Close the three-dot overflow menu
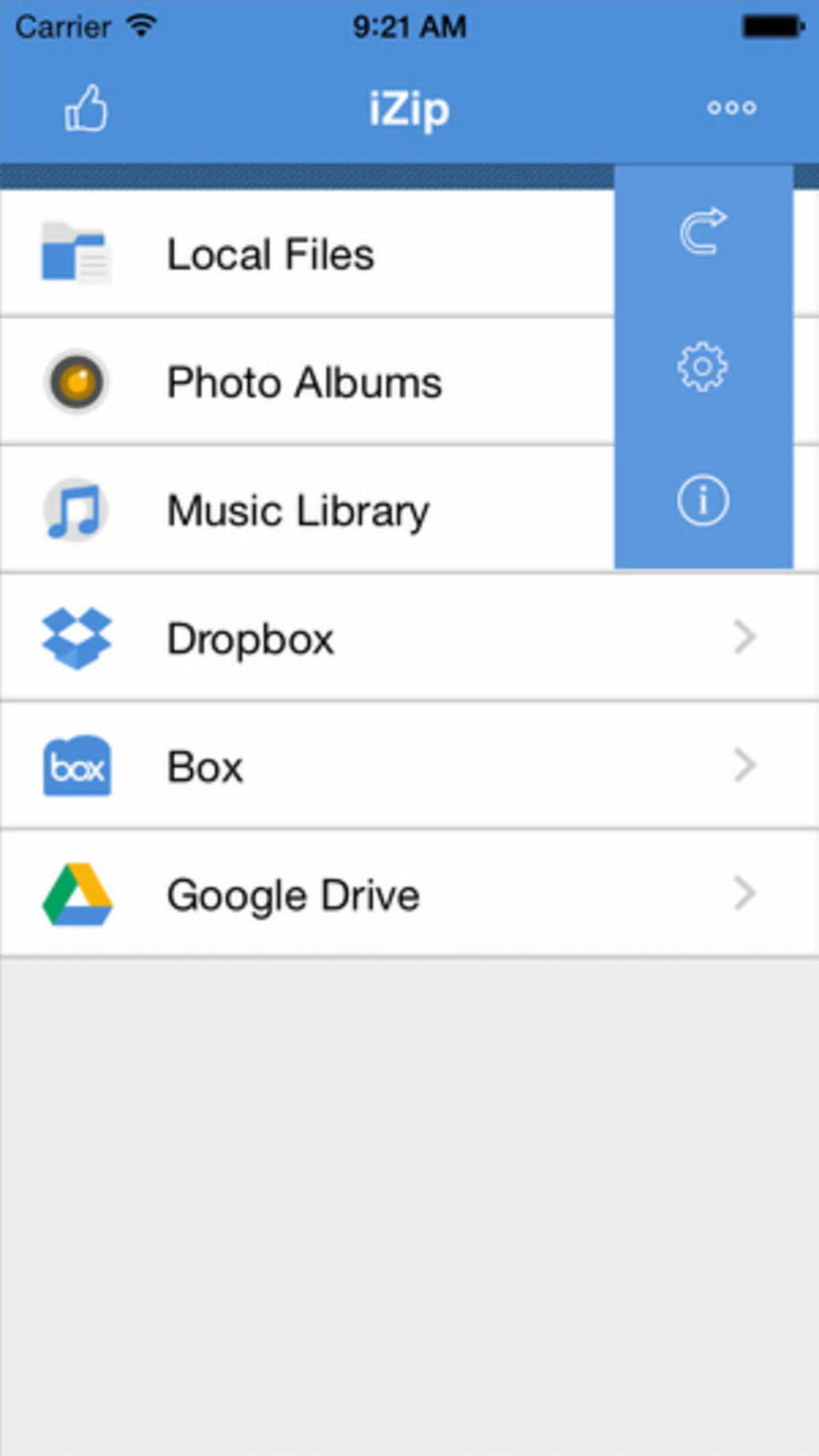The width and height of the screenshot is (819, 1456). pos(731,108)
